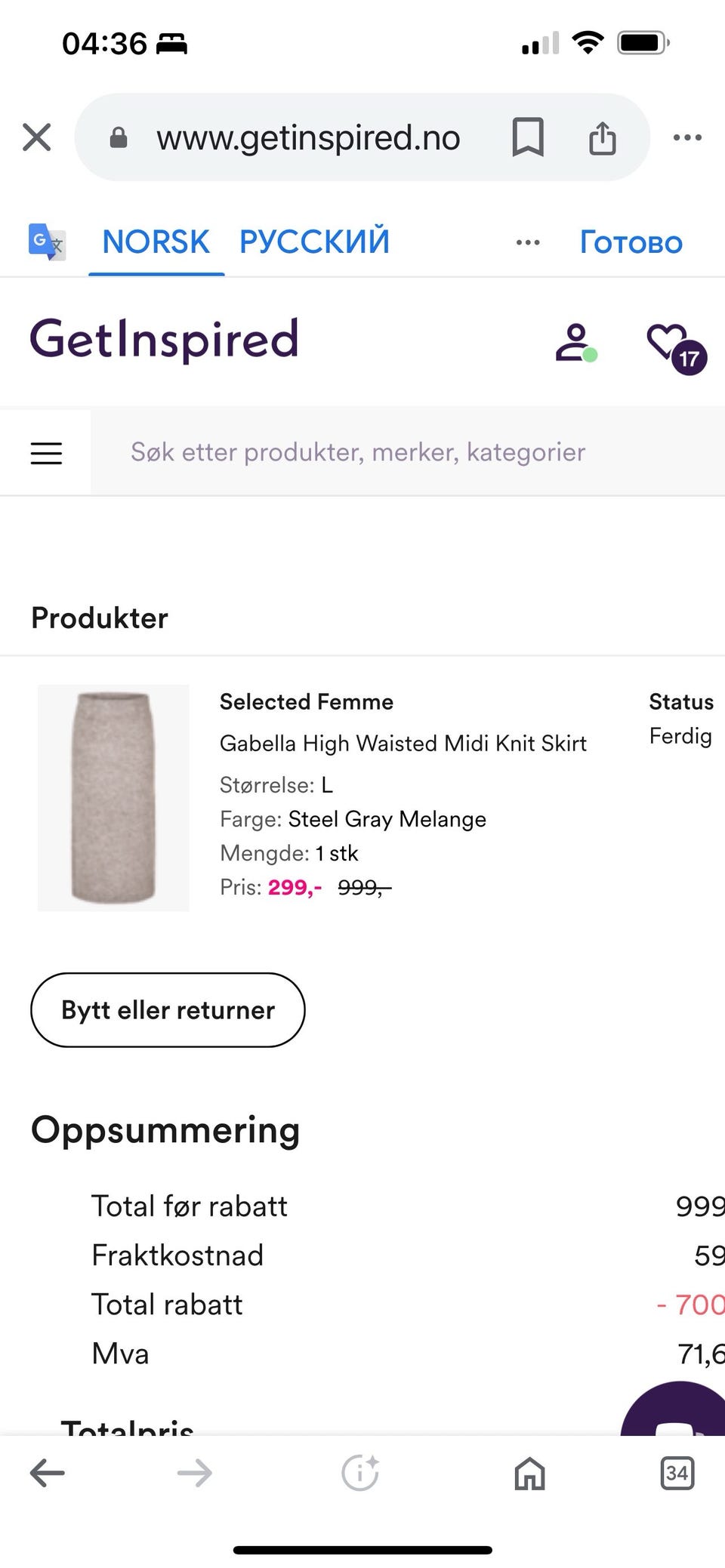This screenshot has height=1568, width=725.
Task: Open the hamburger navigation menu
Action: pyautogui.click(x=46, y=451)
